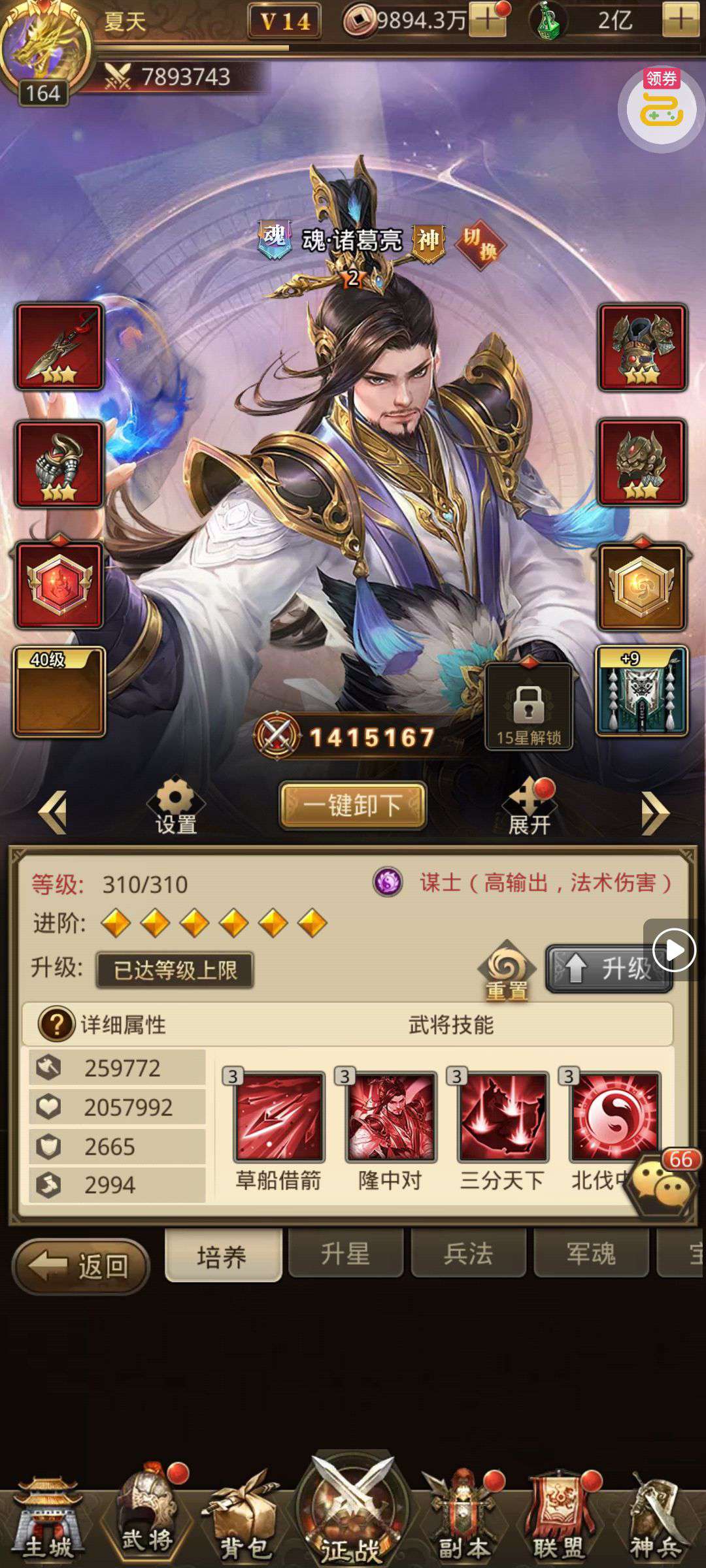Tap the 领券 coupon icon
Viewport: 706px width, 1568px height.
(661, 107)
